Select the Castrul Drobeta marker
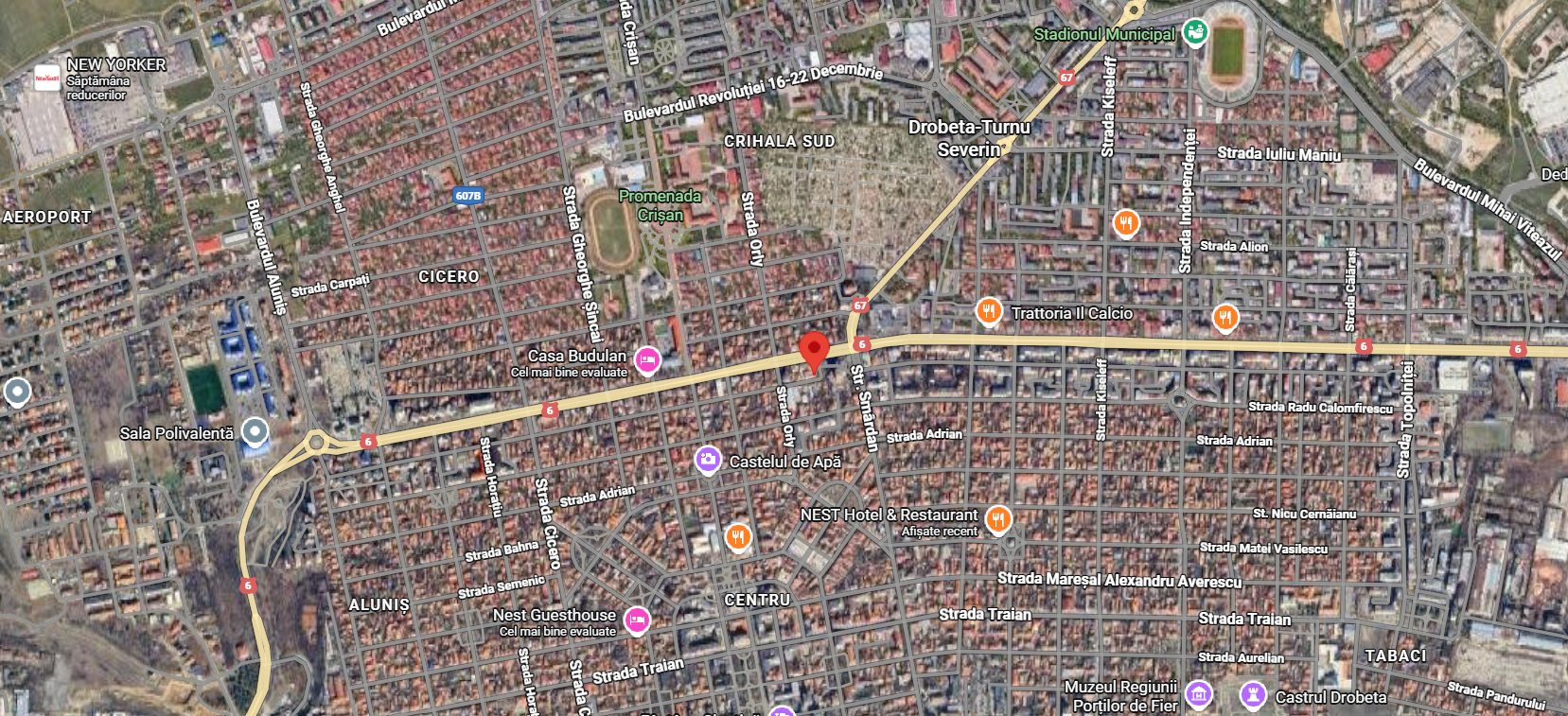This screenshot has width=1568, height=716. (1253, 696)
